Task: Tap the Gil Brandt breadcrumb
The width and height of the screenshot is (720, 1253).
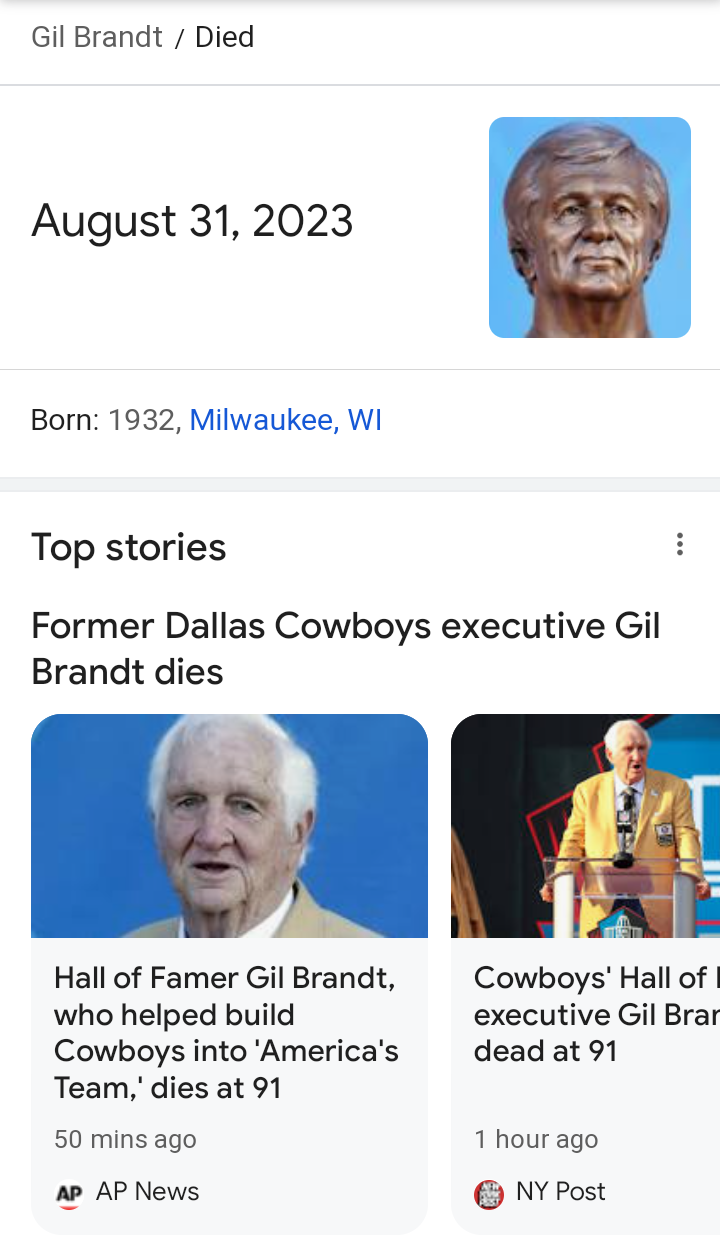Action: pyautogui.click(x=97, y=37)
